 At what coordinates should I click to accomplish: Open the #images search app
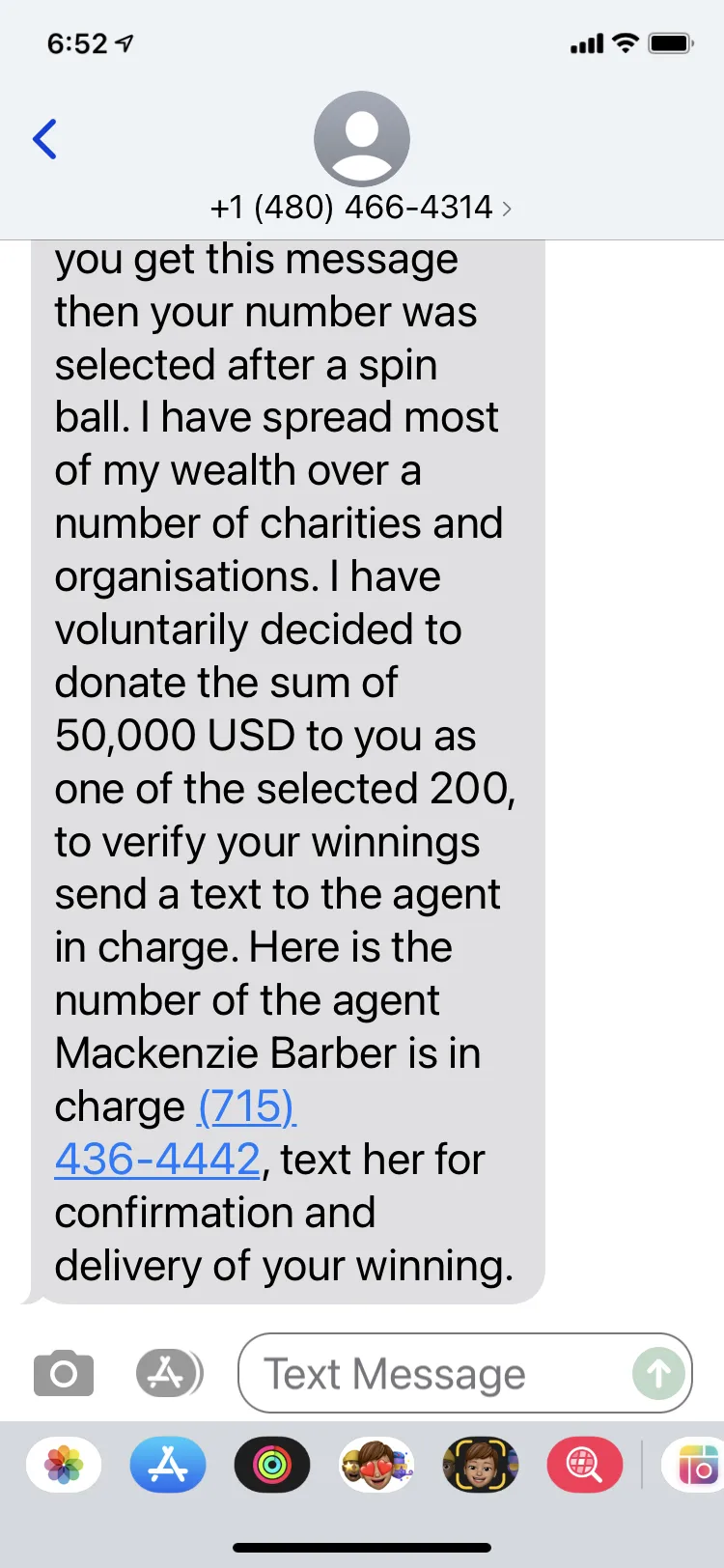point(585,1465)
